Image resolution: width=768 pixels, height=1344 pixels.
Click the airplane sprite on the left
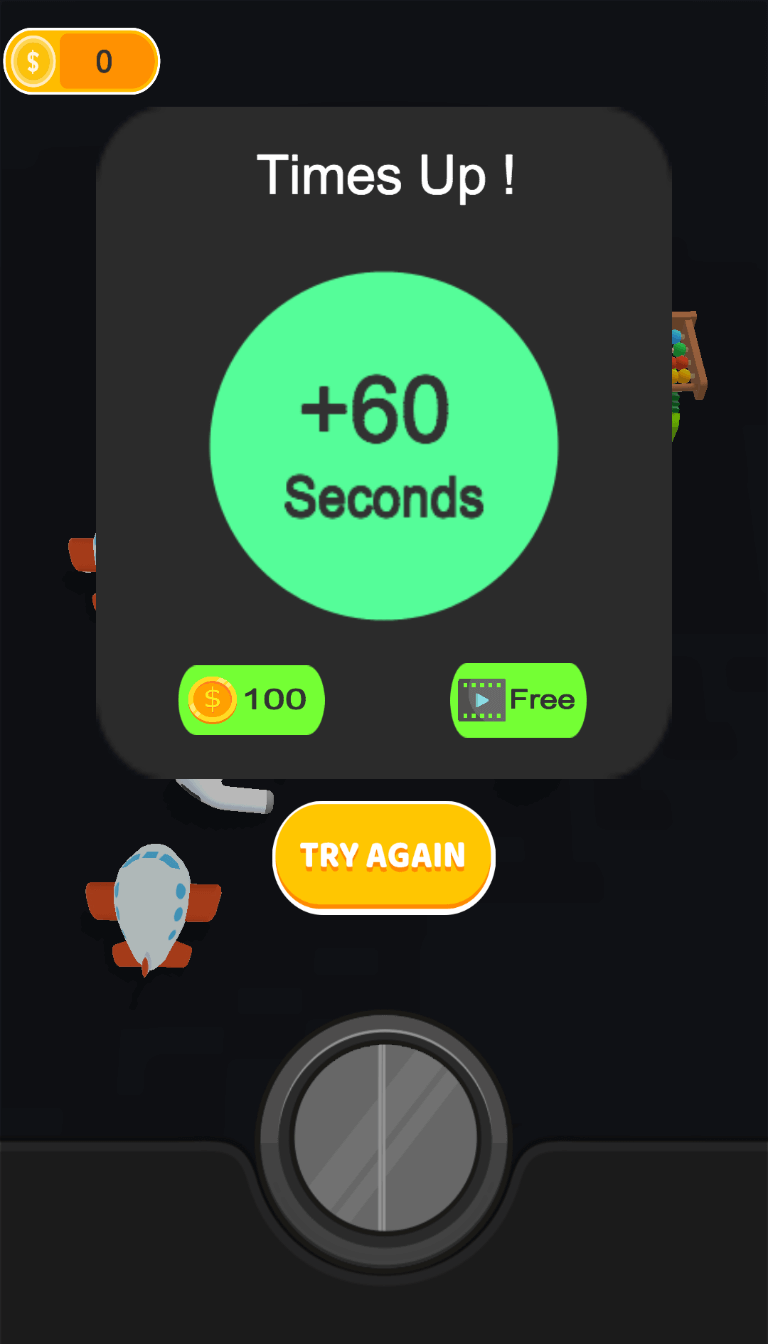150,905
